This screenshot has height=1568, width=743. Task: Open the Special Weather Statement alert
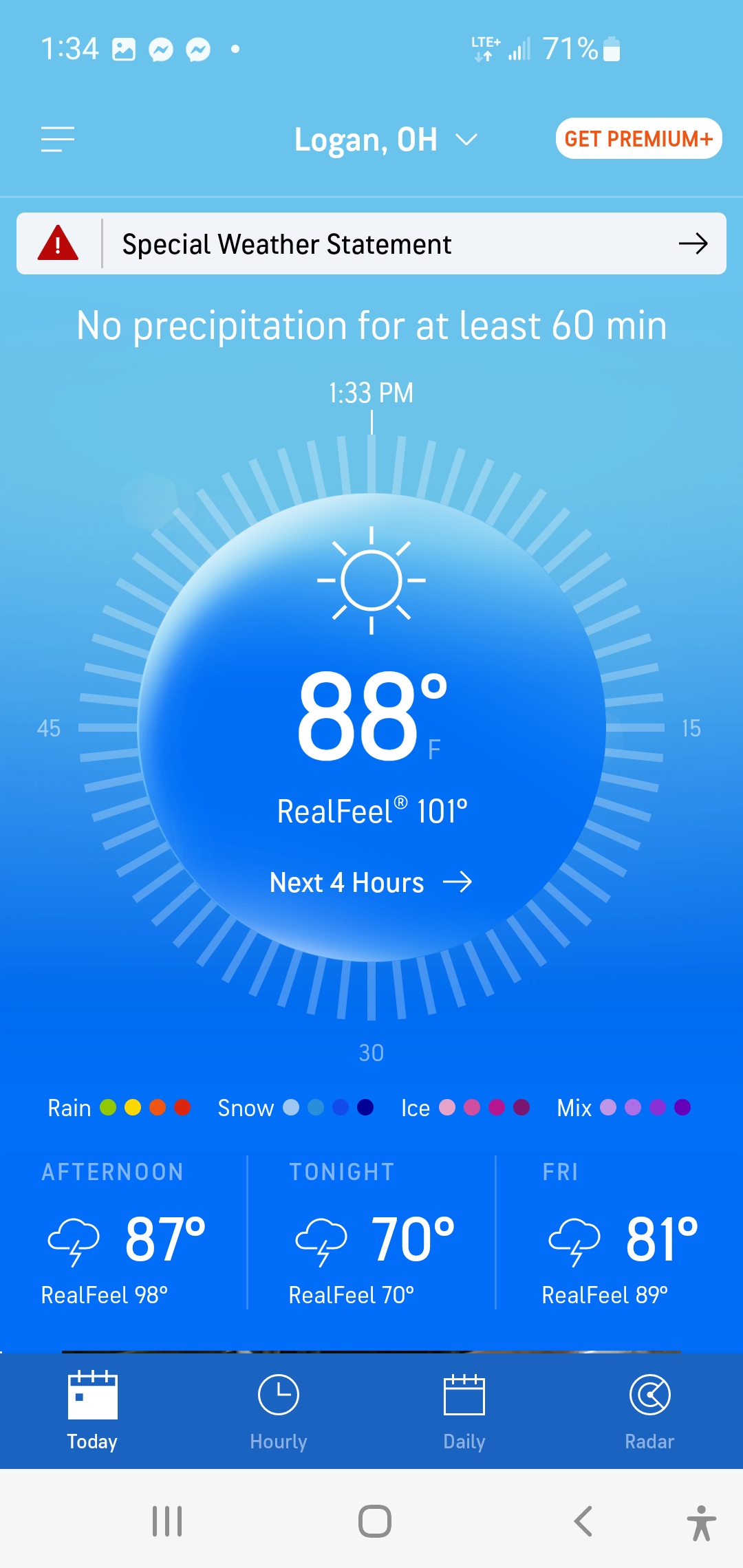click(x=371, y=243)
